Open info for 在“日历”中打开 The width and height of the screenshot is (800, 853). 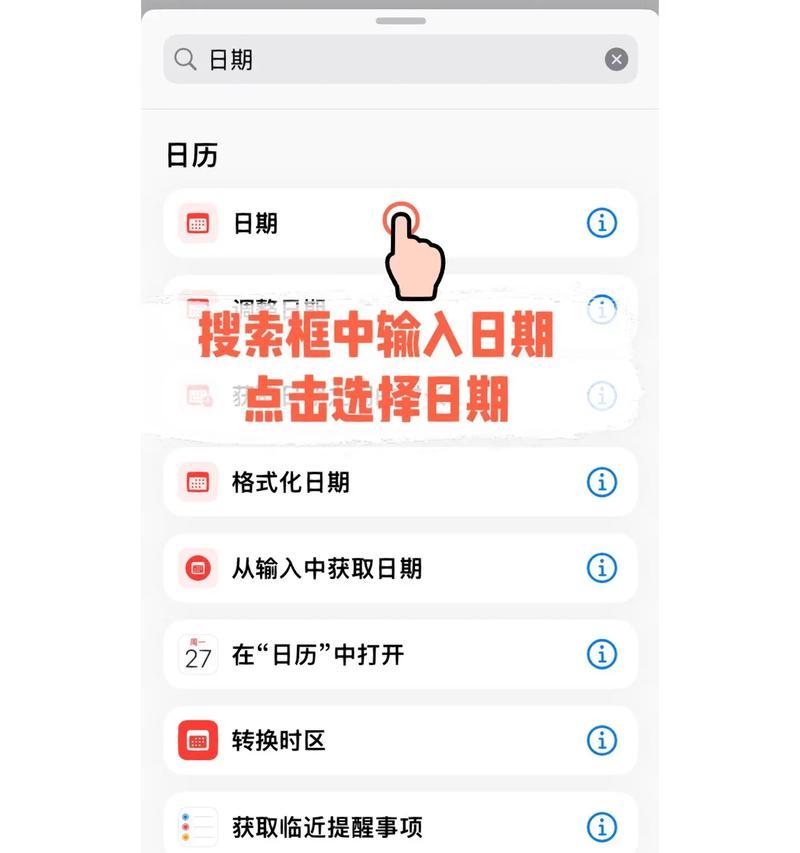[601, 655]
